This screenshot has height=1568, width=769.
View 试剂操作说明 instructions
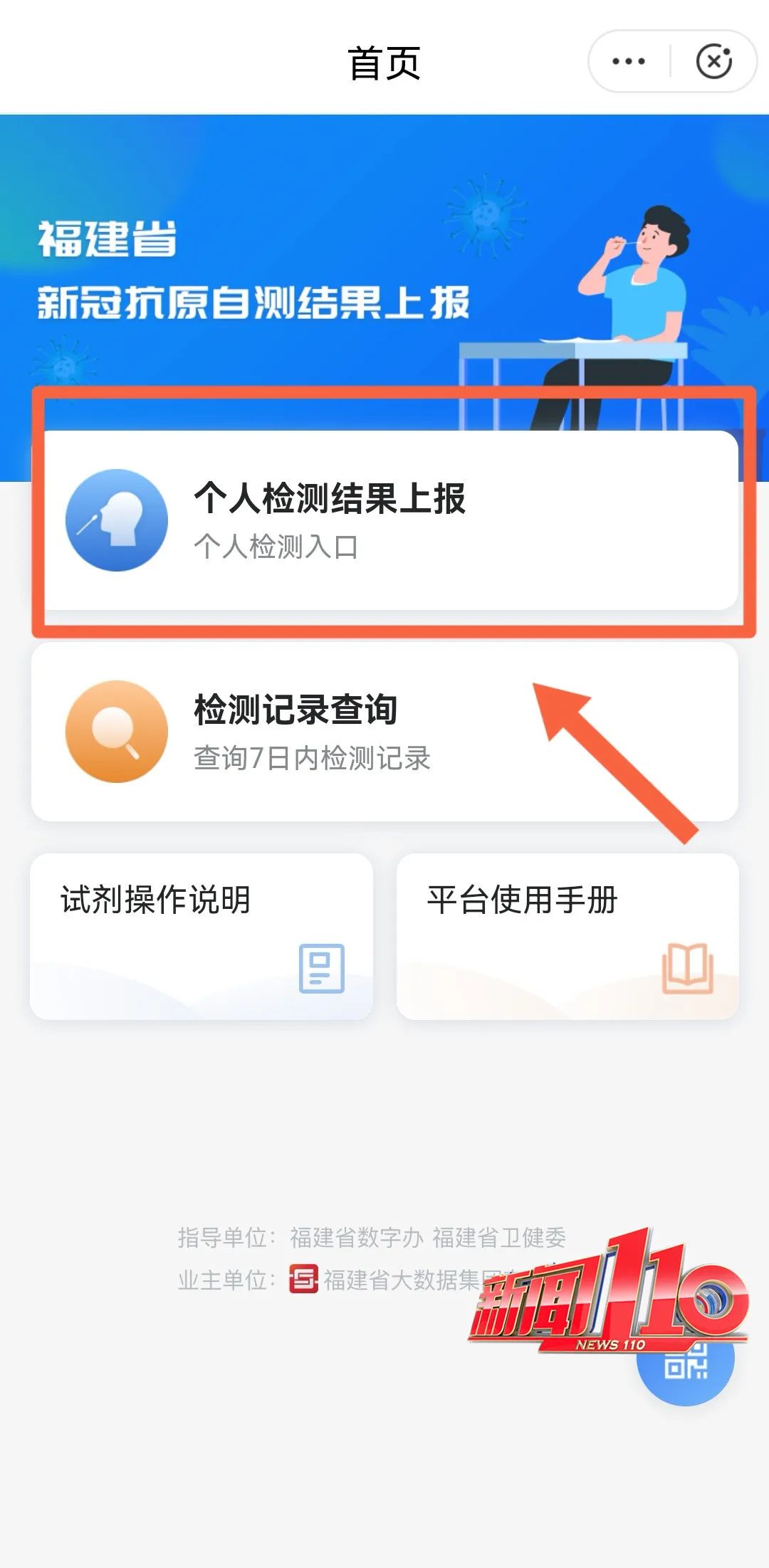[202, 936]
